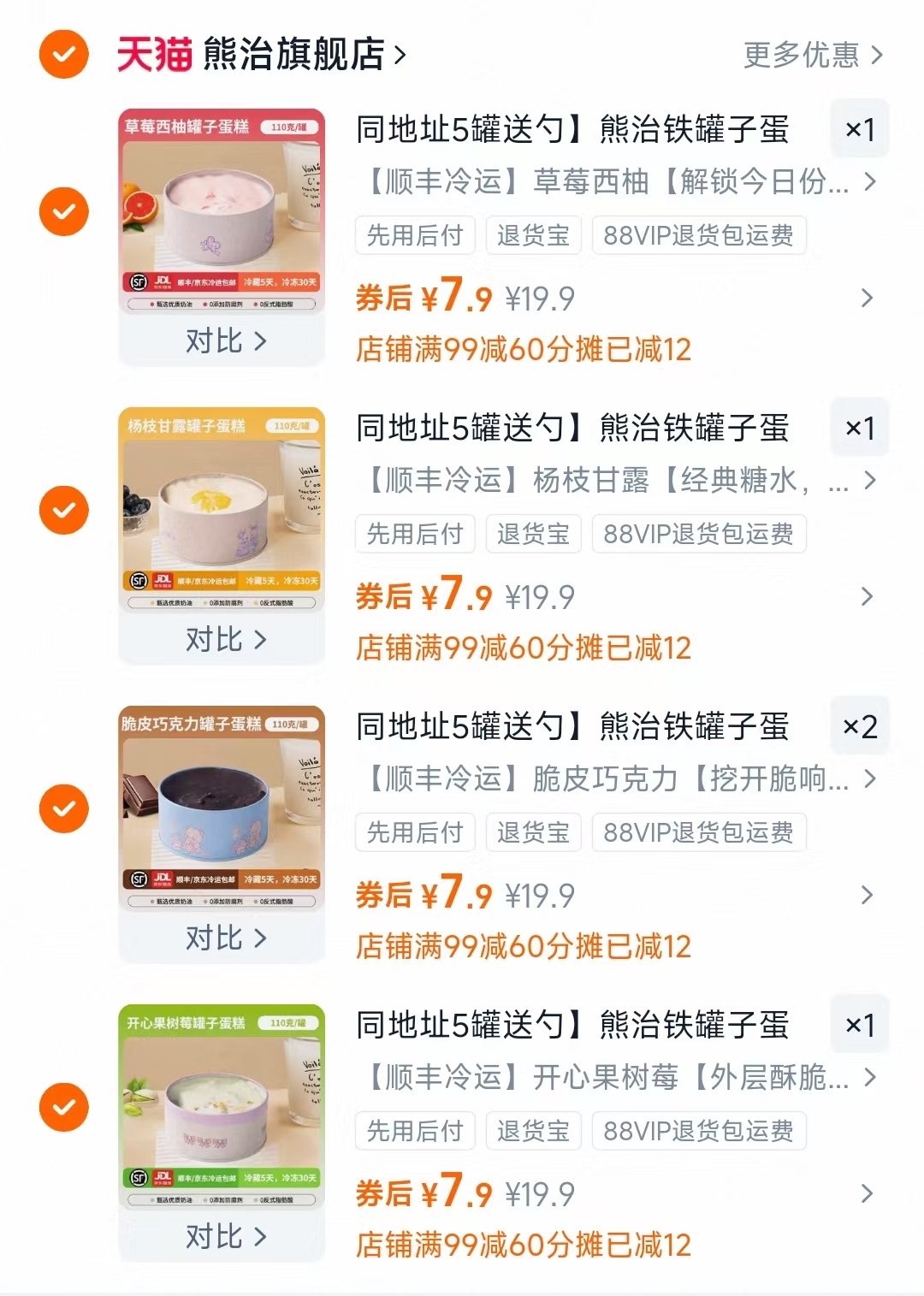Toggle the select-all checkbox for 熊治旗舰店
This screenshot has height=1296, width=924.
62,51
